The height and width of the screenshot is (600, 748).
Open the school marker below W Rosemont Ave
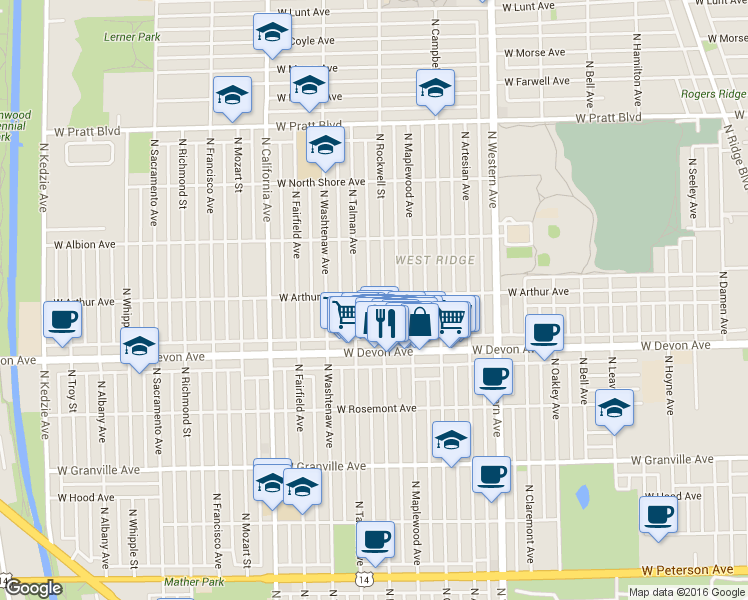point(451,441)
